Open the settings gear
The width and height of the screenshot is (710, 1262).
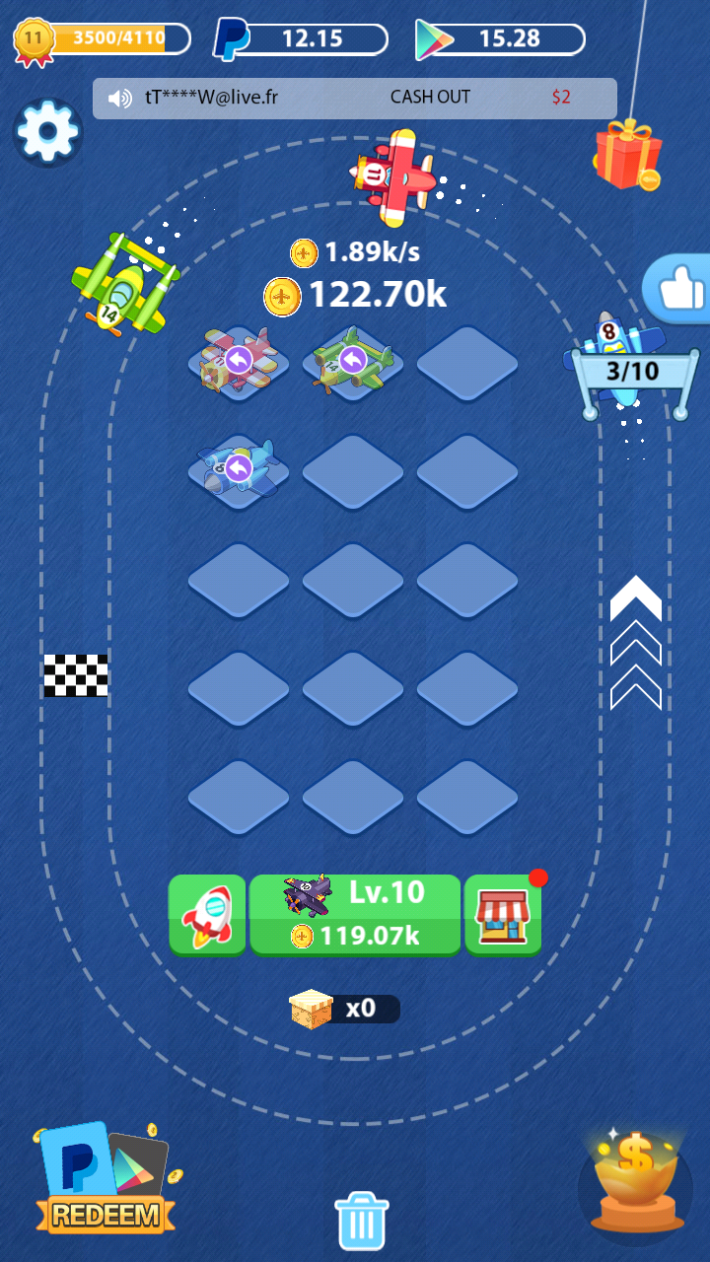coord(47,132)
